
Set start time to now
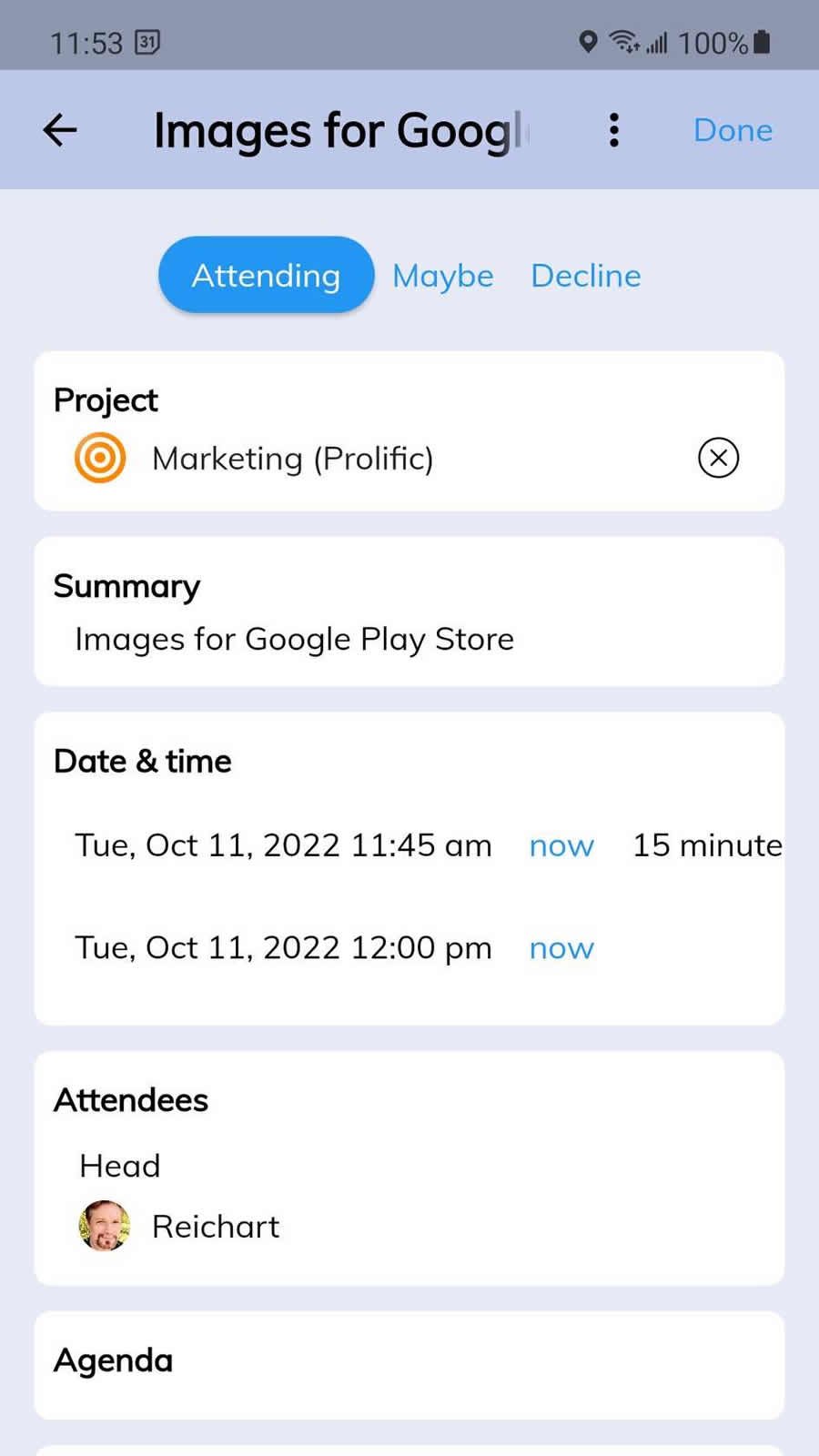[561, 845]
